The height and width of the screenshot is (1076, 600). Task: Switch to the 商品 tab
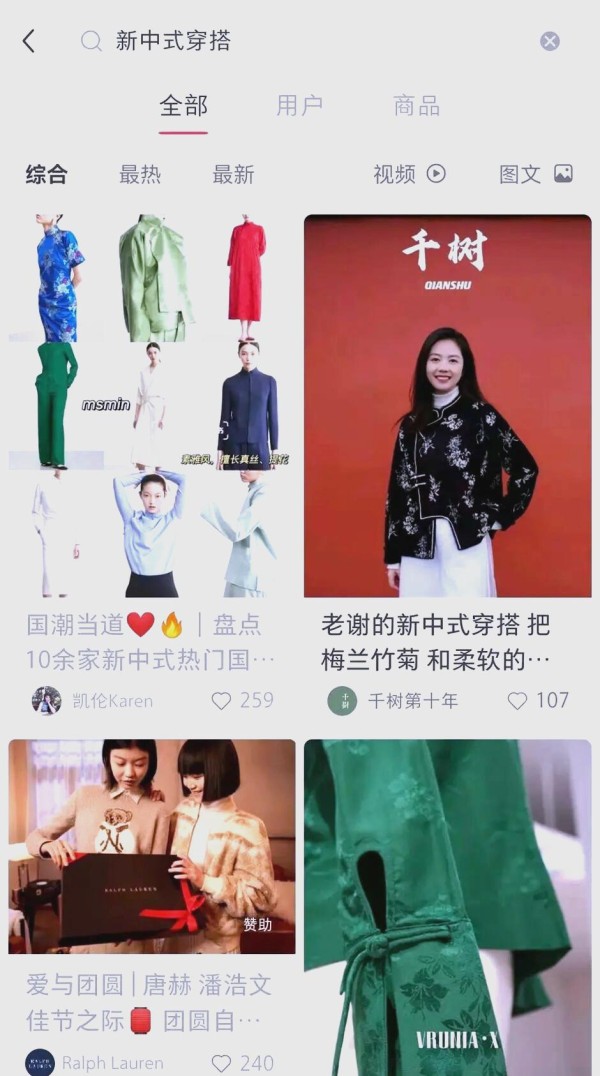tap(417, 106)
